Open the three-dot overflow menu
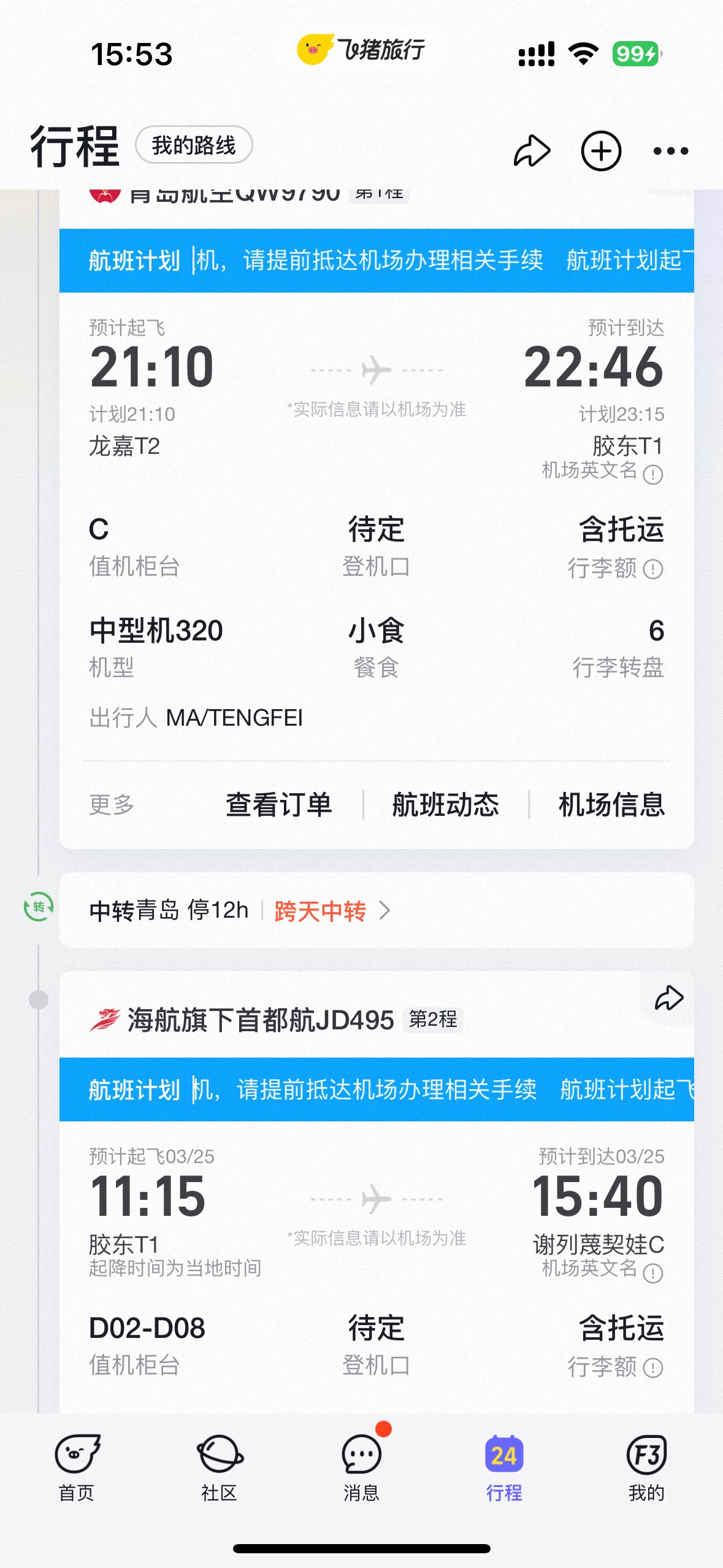The image size is (723, 1568). coord(671,151)
